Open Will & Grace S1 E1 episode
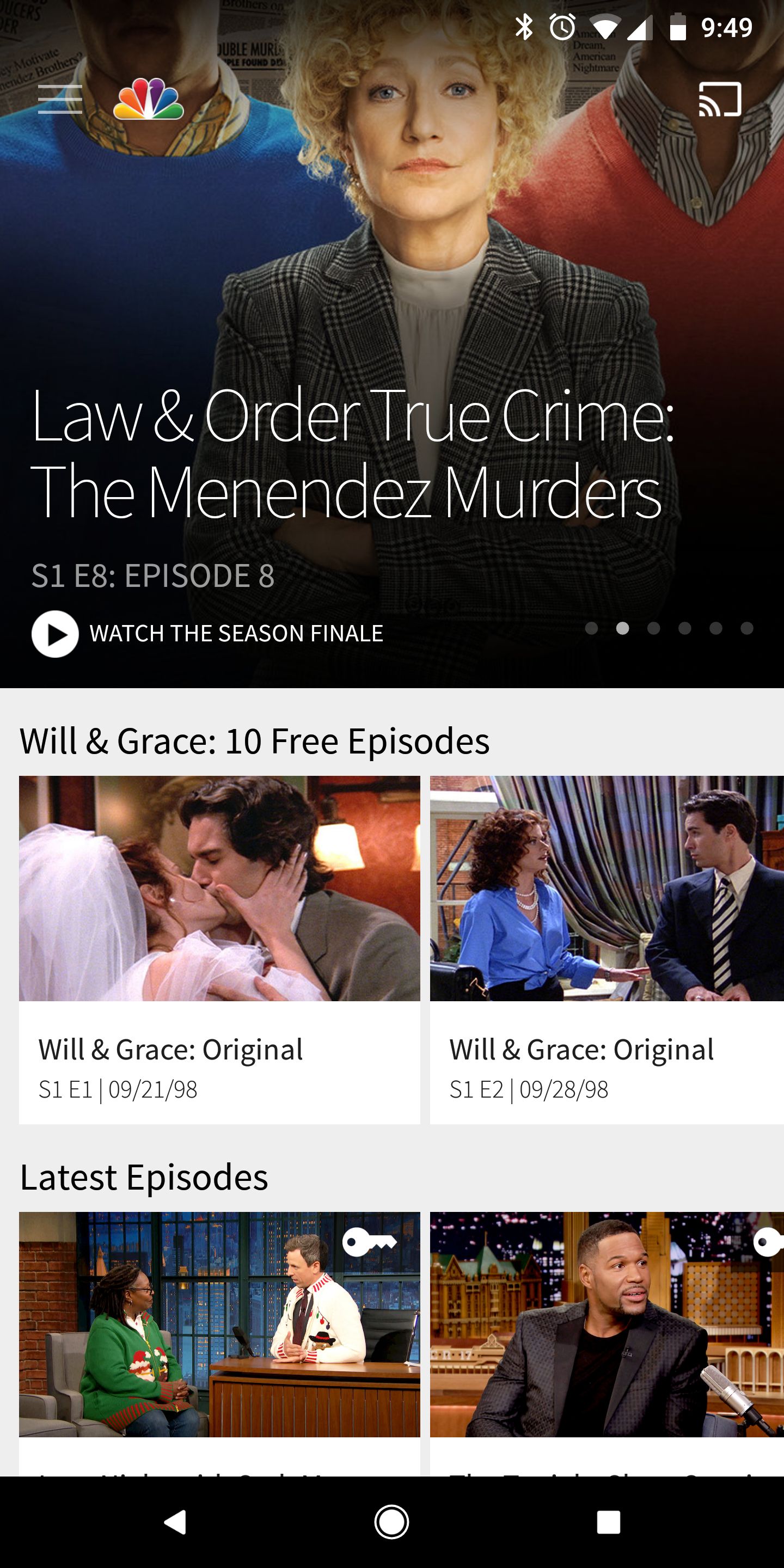Screen dimensions: 784x1568 click(219, 948)
